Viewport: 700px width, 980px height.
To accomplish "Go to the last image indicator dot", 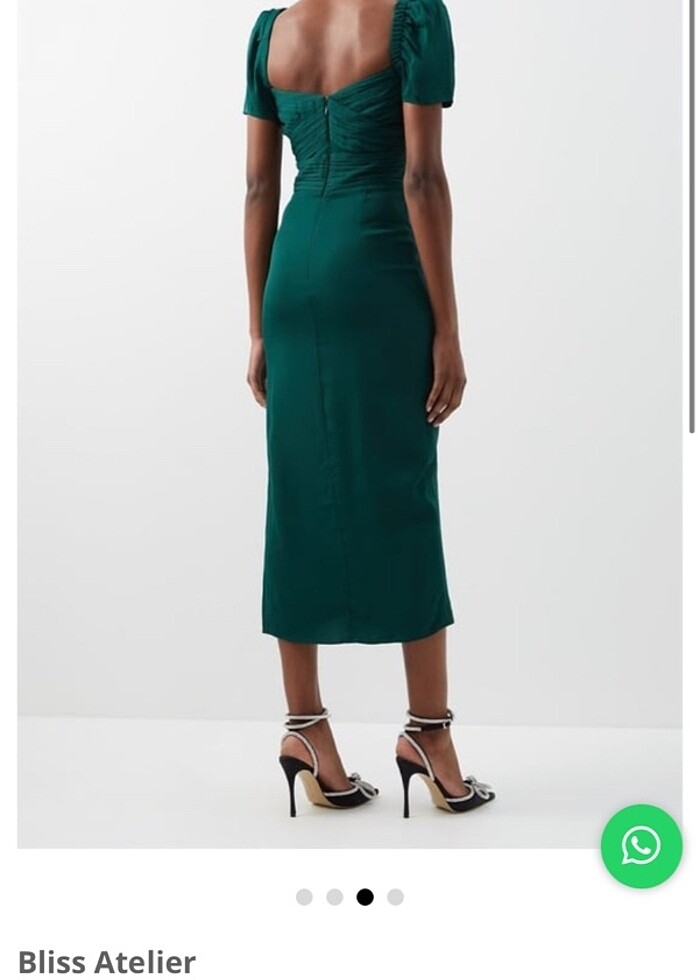I will 396,897.
